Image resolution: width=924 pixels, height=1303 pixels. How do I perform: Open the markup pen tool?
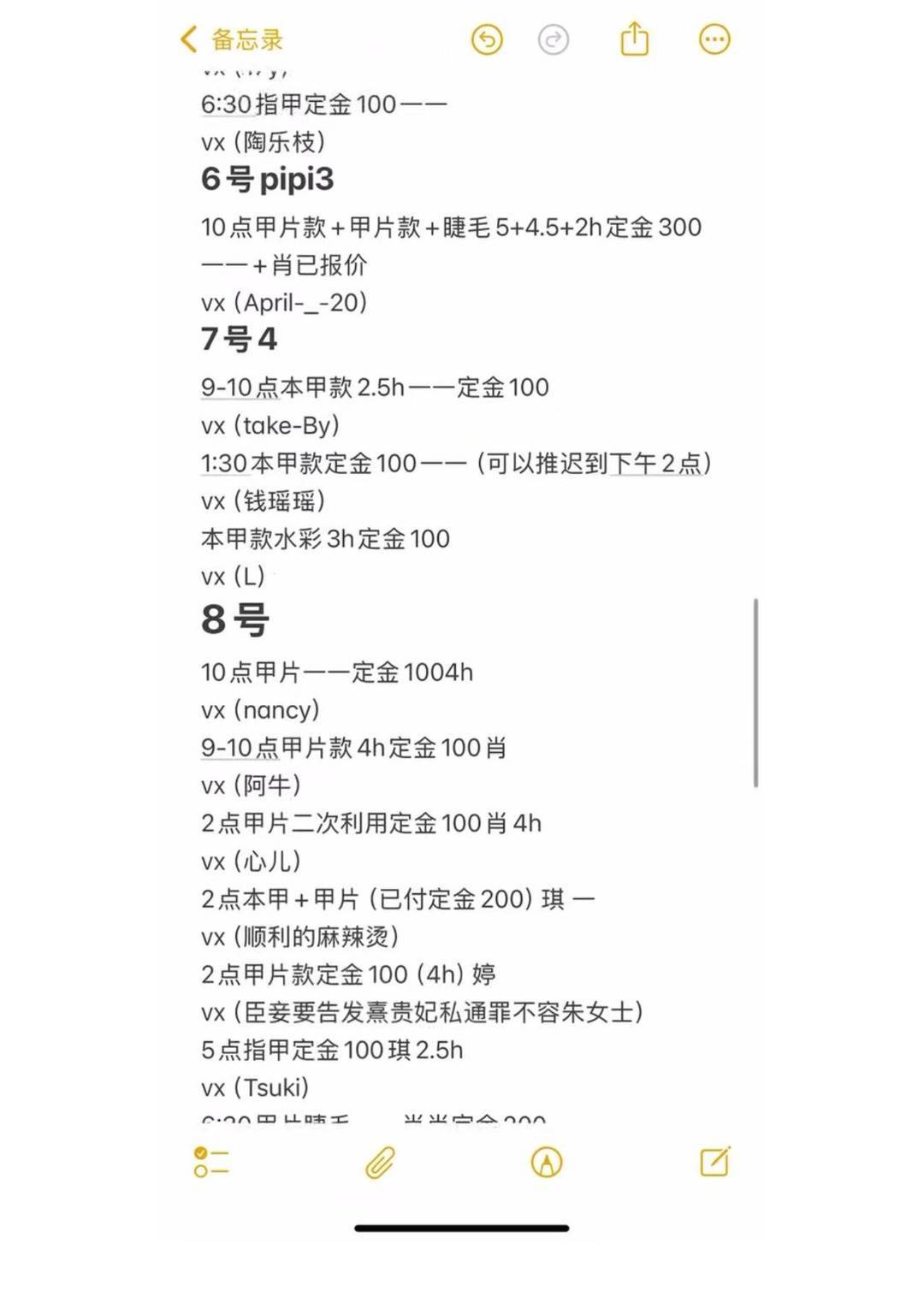[x=547, y=1162]
